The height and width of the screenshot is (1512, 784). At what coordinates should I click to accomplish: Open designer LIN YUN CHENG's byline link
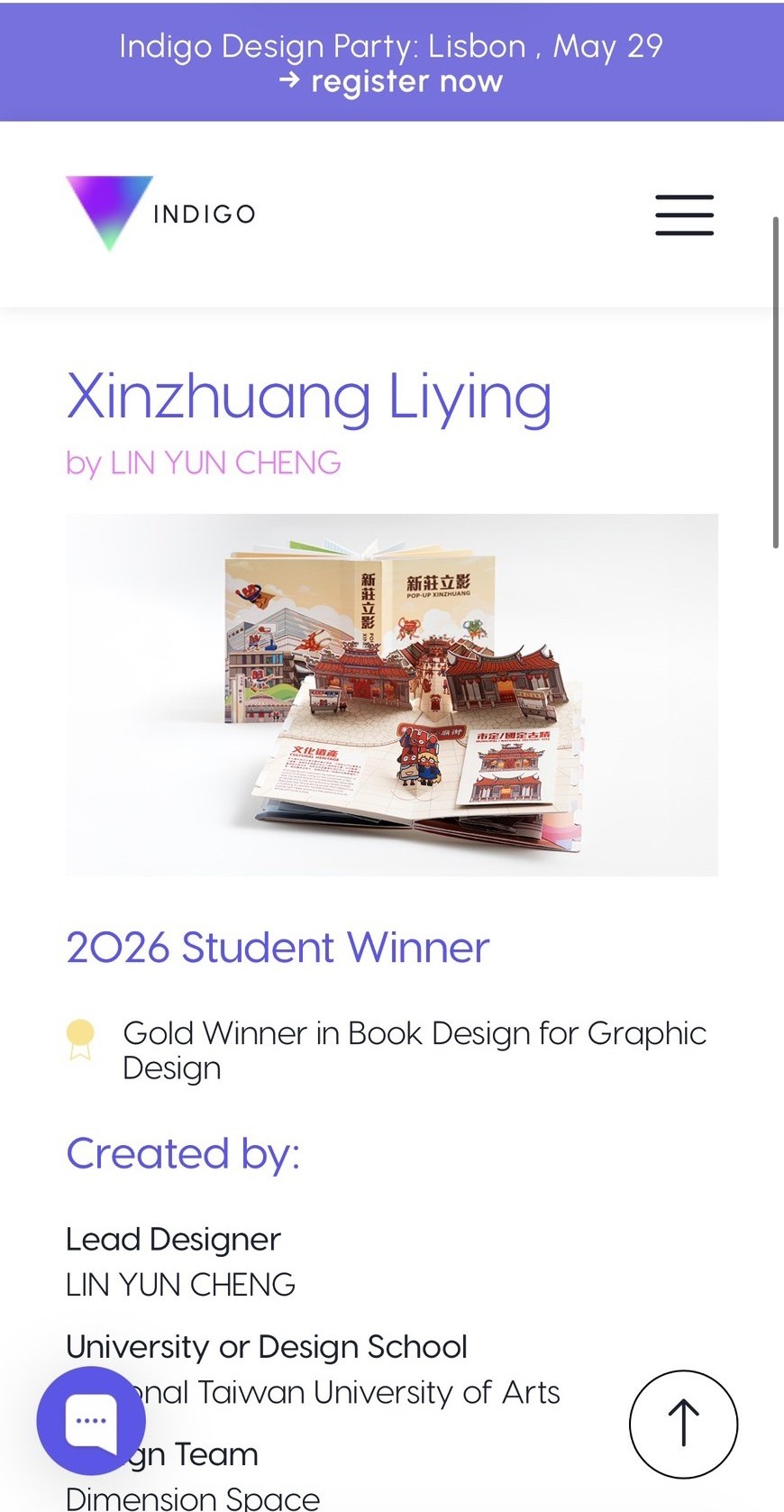point(204,463)
